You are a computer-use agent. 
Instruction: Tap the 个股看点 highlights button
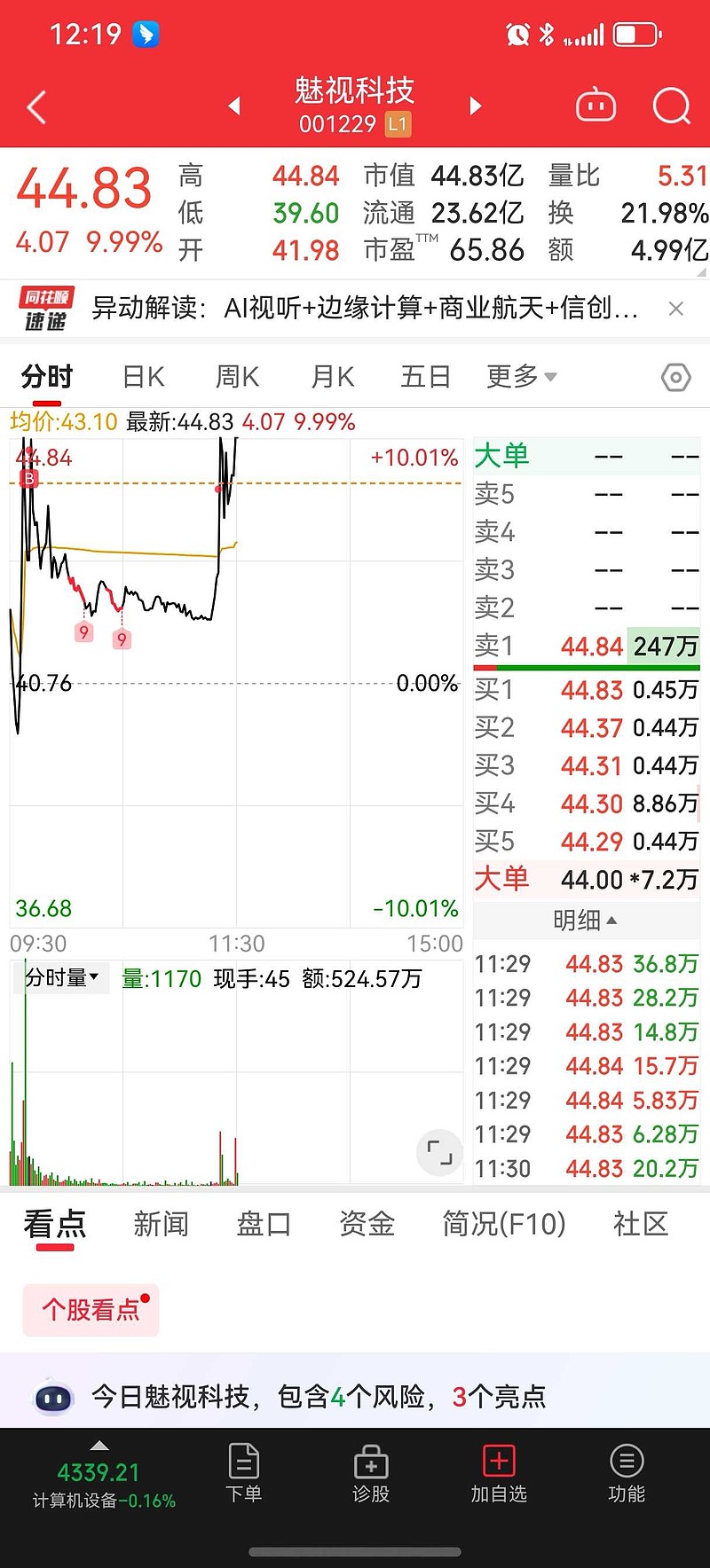pyautogui.click(x=91, y=1310)
